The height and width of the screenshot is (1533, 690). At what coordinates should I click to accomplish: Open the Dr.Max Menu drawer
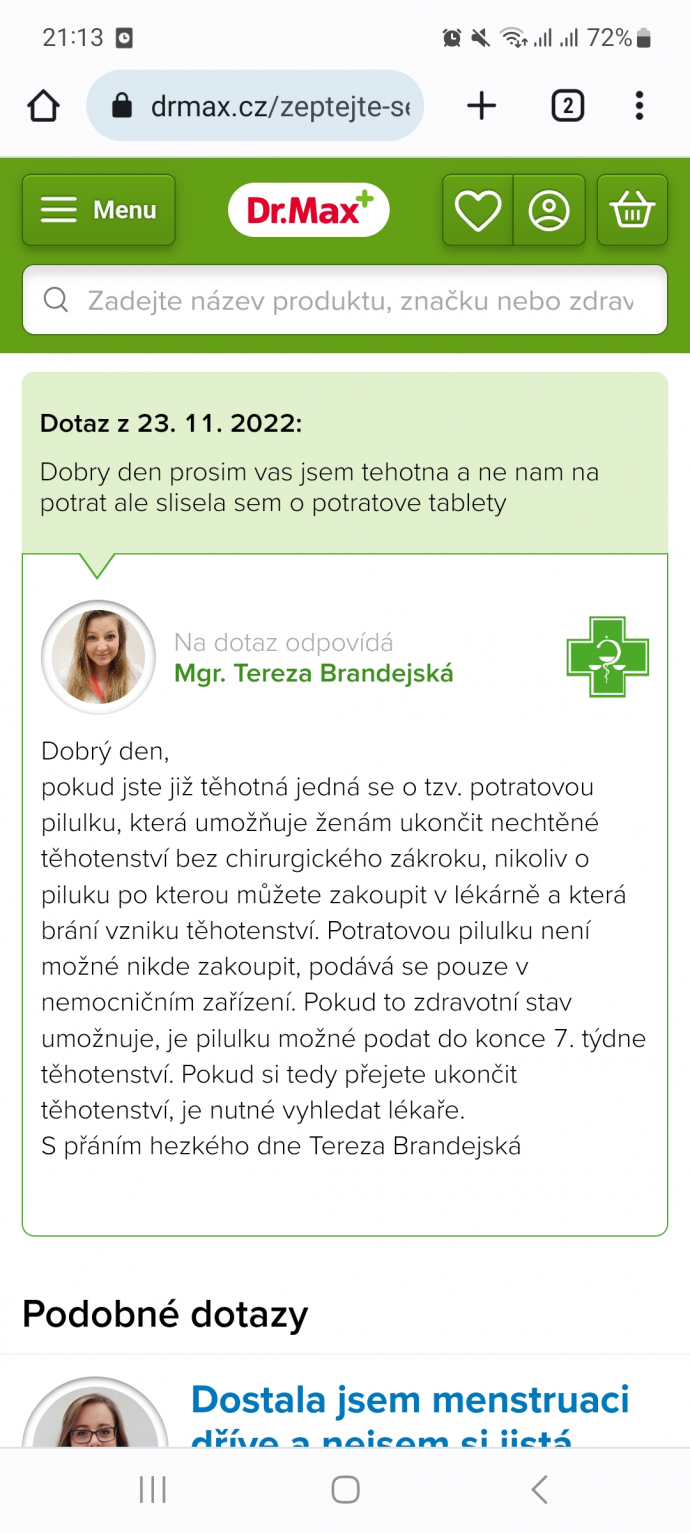(x=99, y=210)
